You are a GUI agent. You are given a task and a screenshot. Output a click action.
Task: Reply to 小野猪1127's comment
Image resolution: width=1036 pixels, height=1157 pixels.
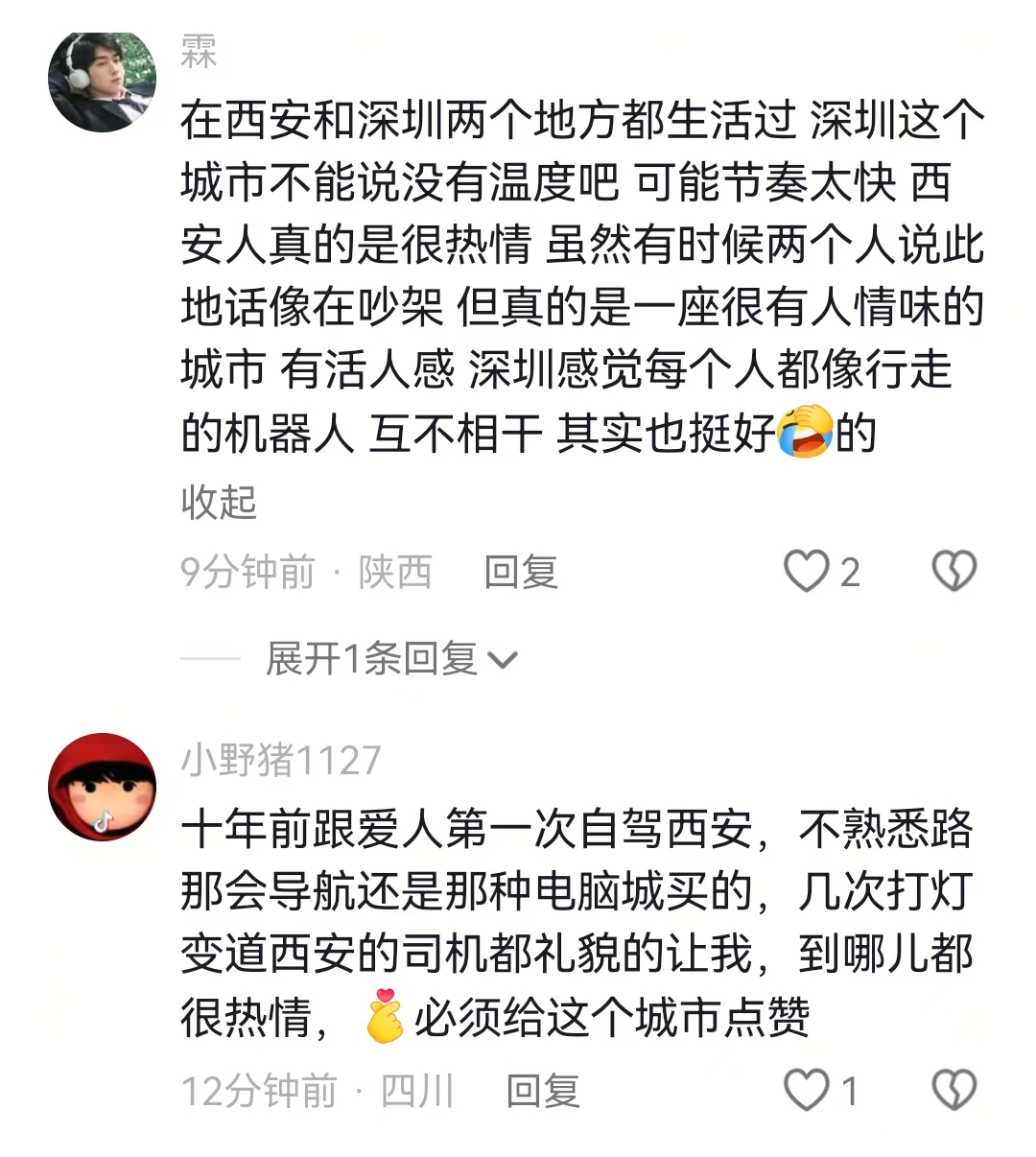pos(543,1092)
